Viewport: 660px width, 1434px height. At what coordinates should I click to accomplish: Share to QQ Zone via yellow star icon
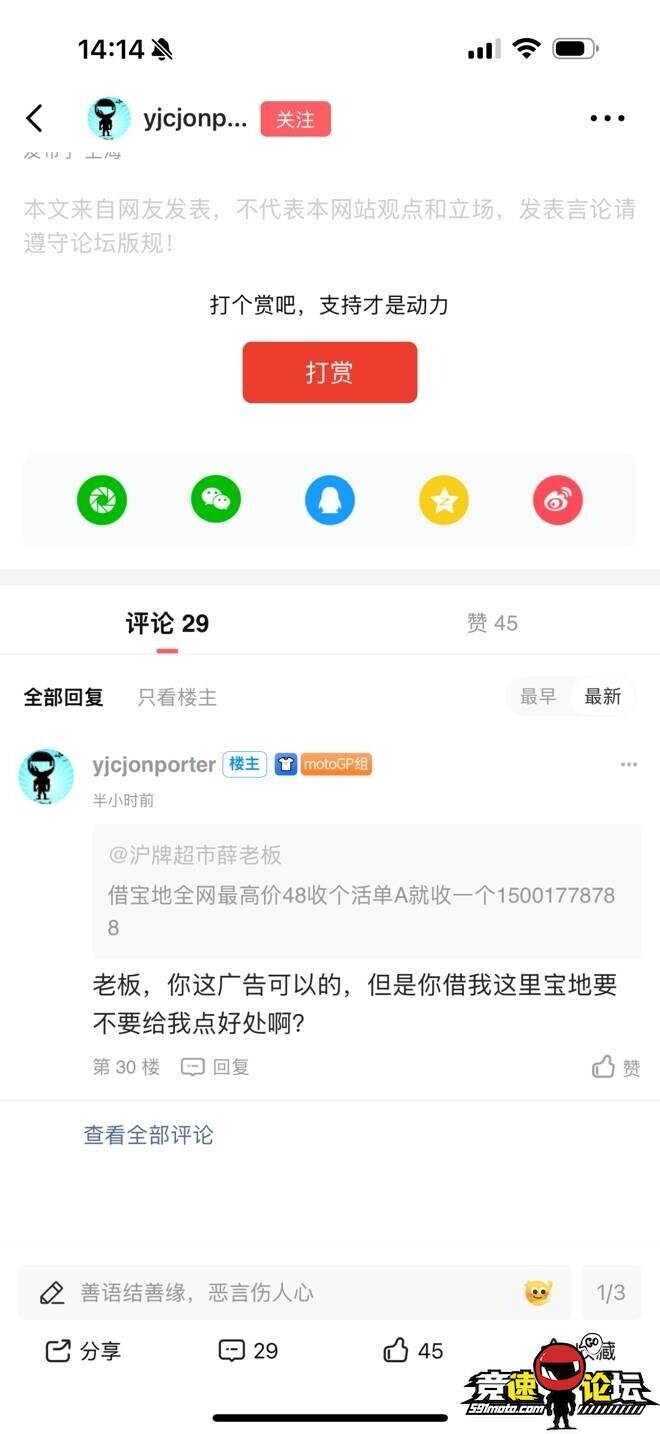(x=444, y=500)
